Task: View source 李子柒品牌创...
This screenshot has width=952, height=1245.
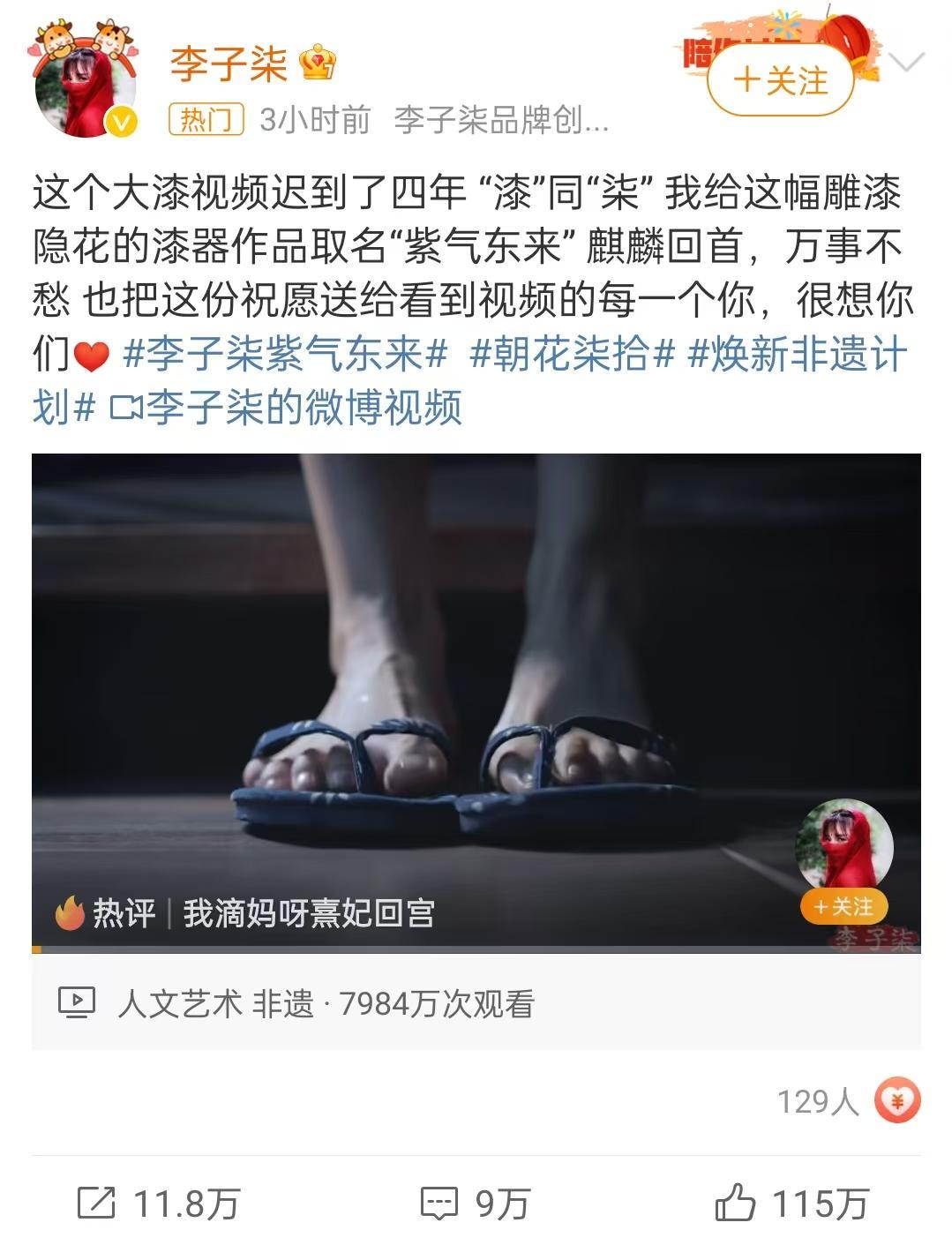Action: click(x=501, y=120)
